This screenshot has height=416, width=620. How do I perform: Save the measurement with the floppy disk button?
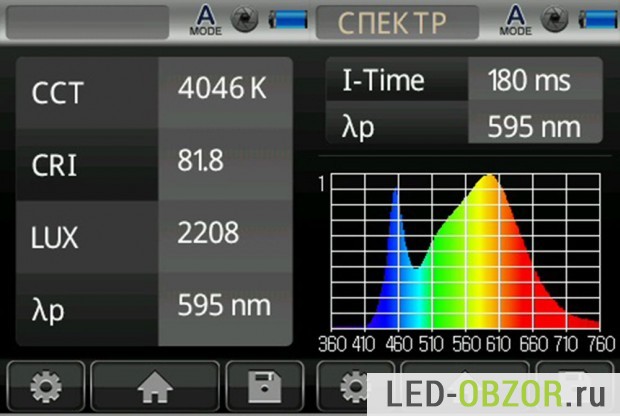[x=265, y=386]
